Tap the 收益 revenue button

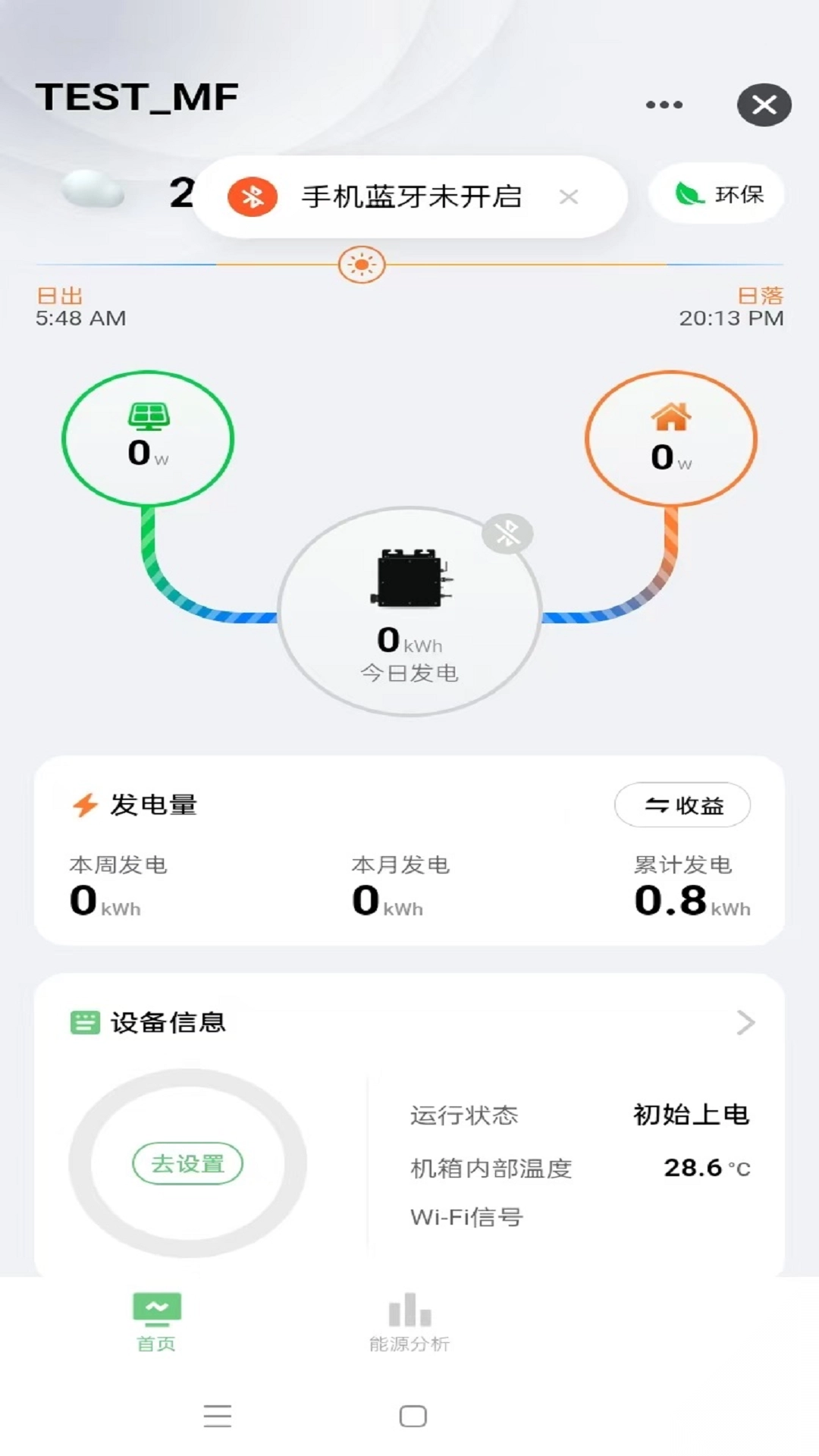682,806
